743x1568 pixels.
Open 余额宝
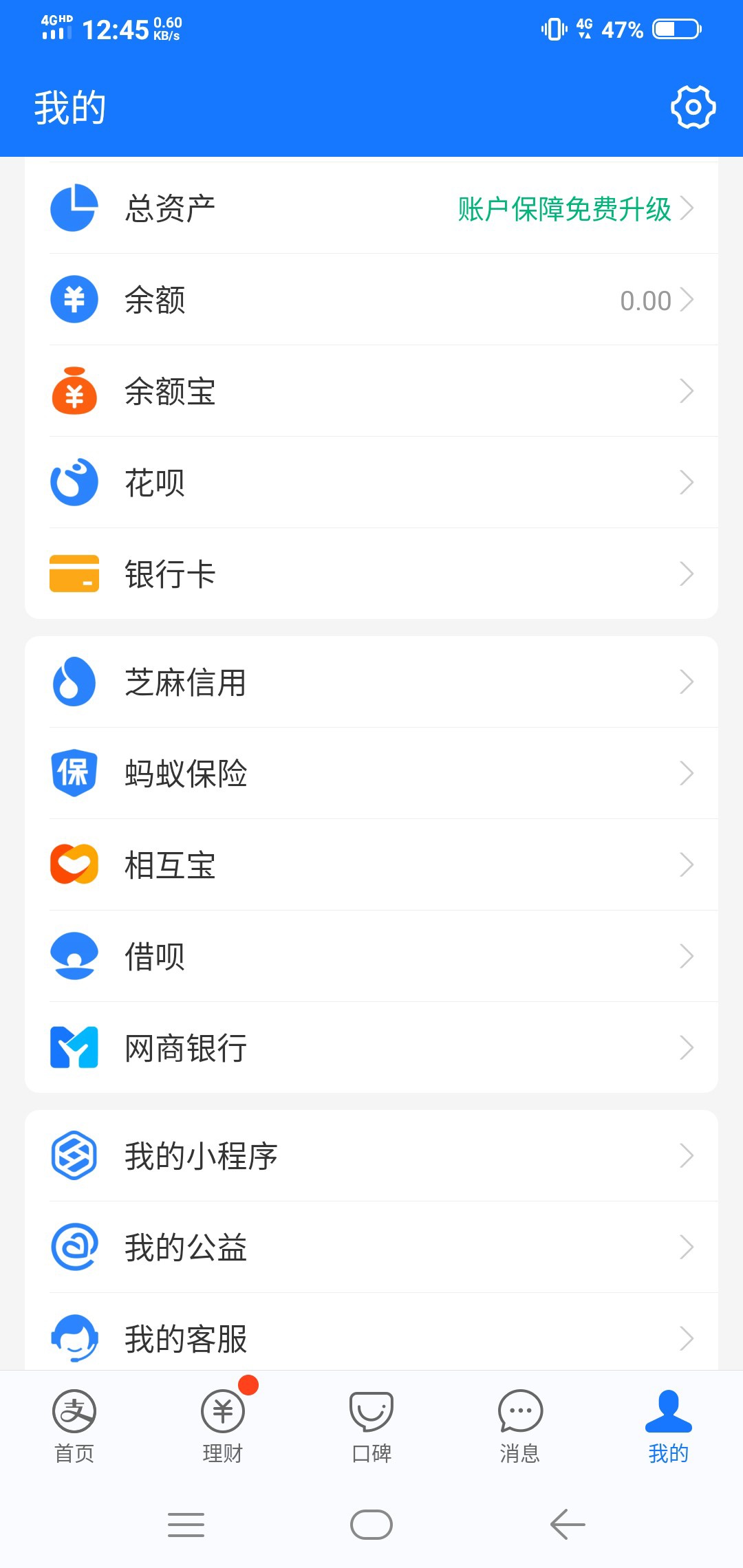click(x=371, y=391)
